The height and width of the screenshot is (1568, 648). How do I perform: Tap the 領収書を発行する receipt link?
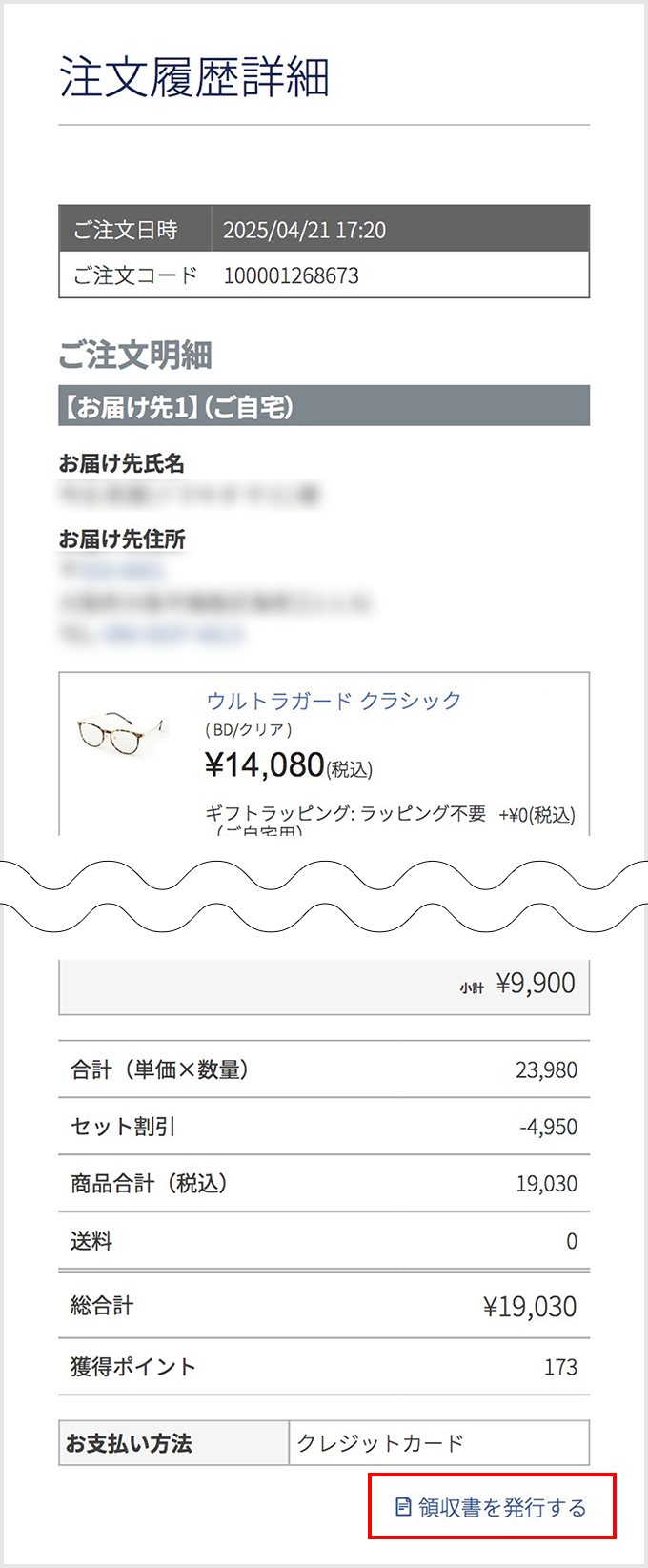click(492, 1507)
